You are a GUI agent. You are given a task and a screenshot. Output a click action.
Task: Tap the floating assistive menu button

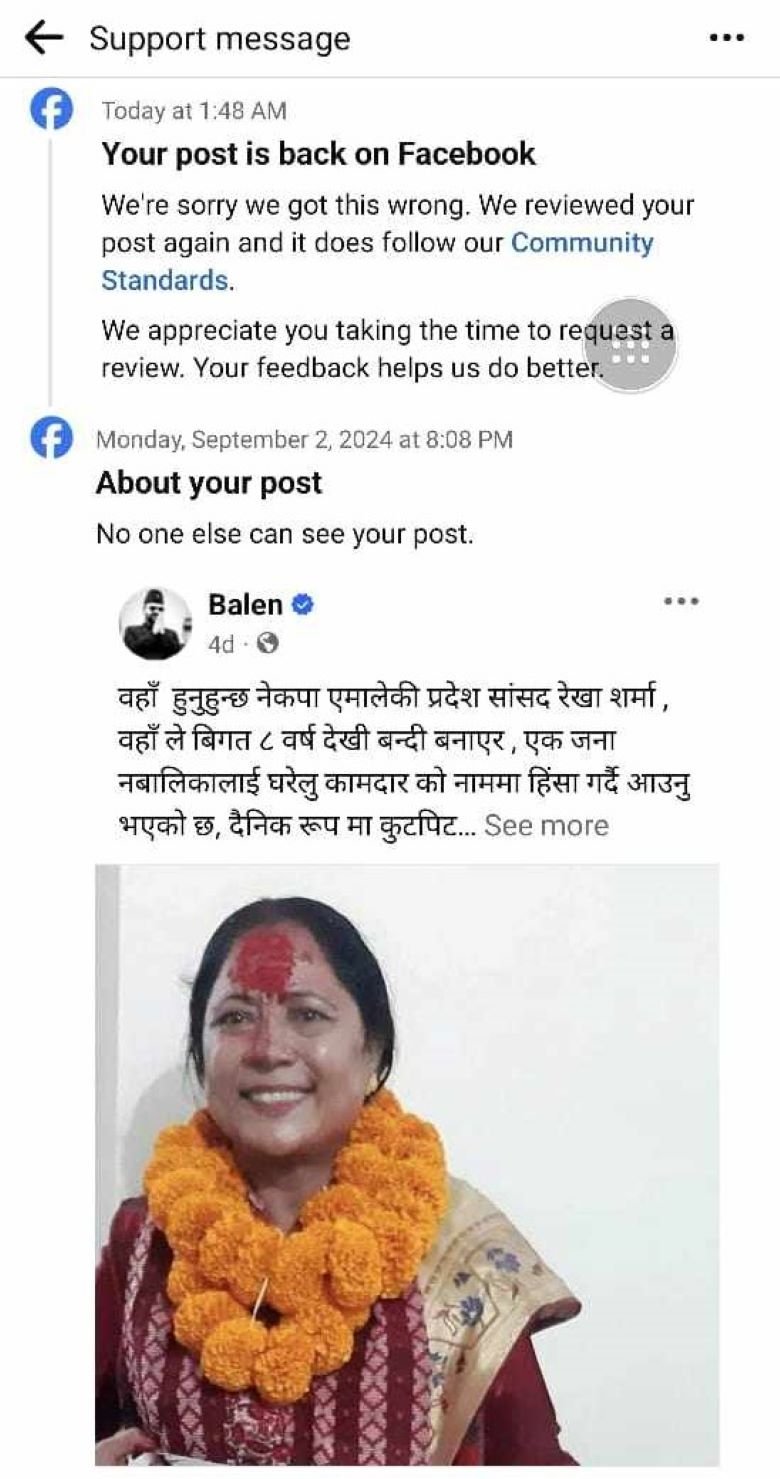coord(630,345)
